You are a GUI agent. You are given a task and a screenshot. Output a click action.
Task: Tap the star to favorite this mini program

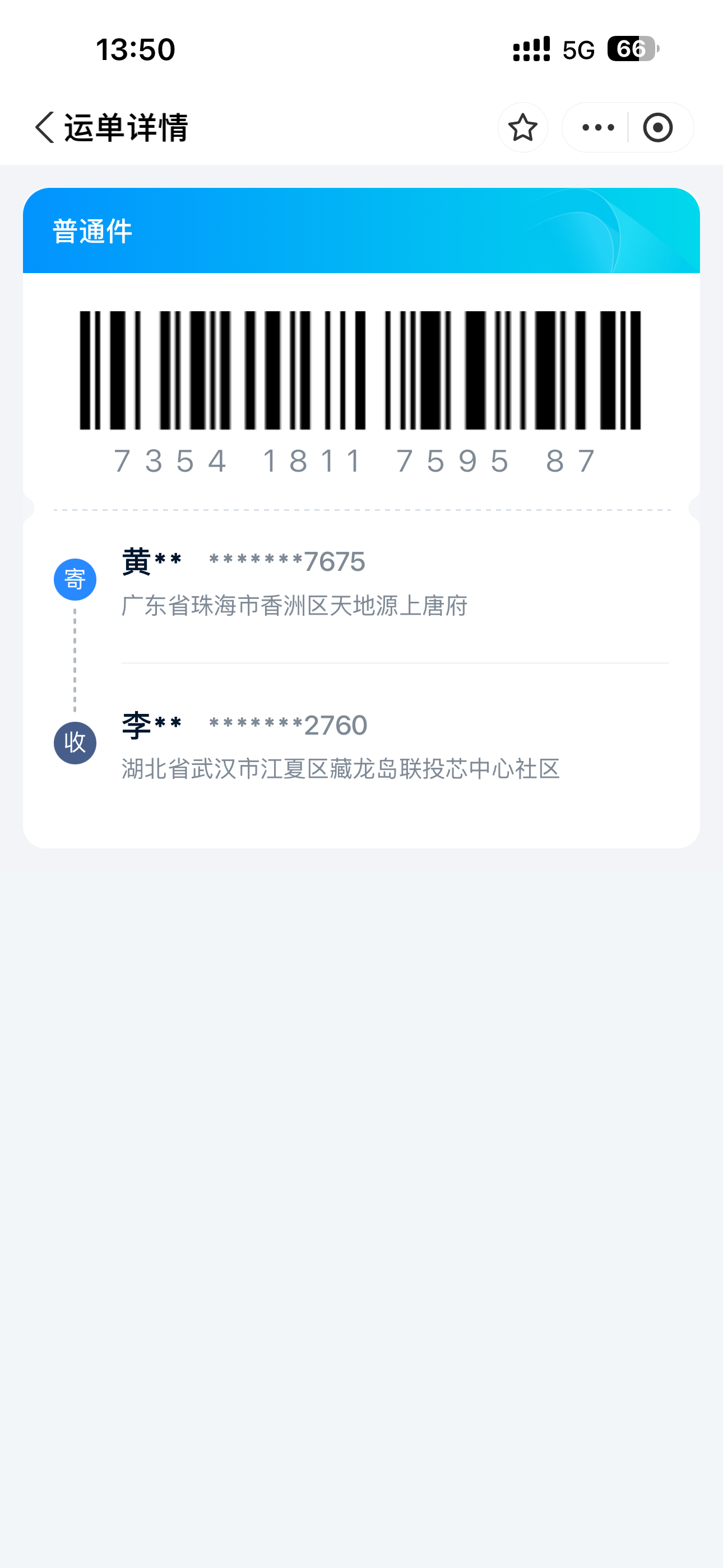522,127
